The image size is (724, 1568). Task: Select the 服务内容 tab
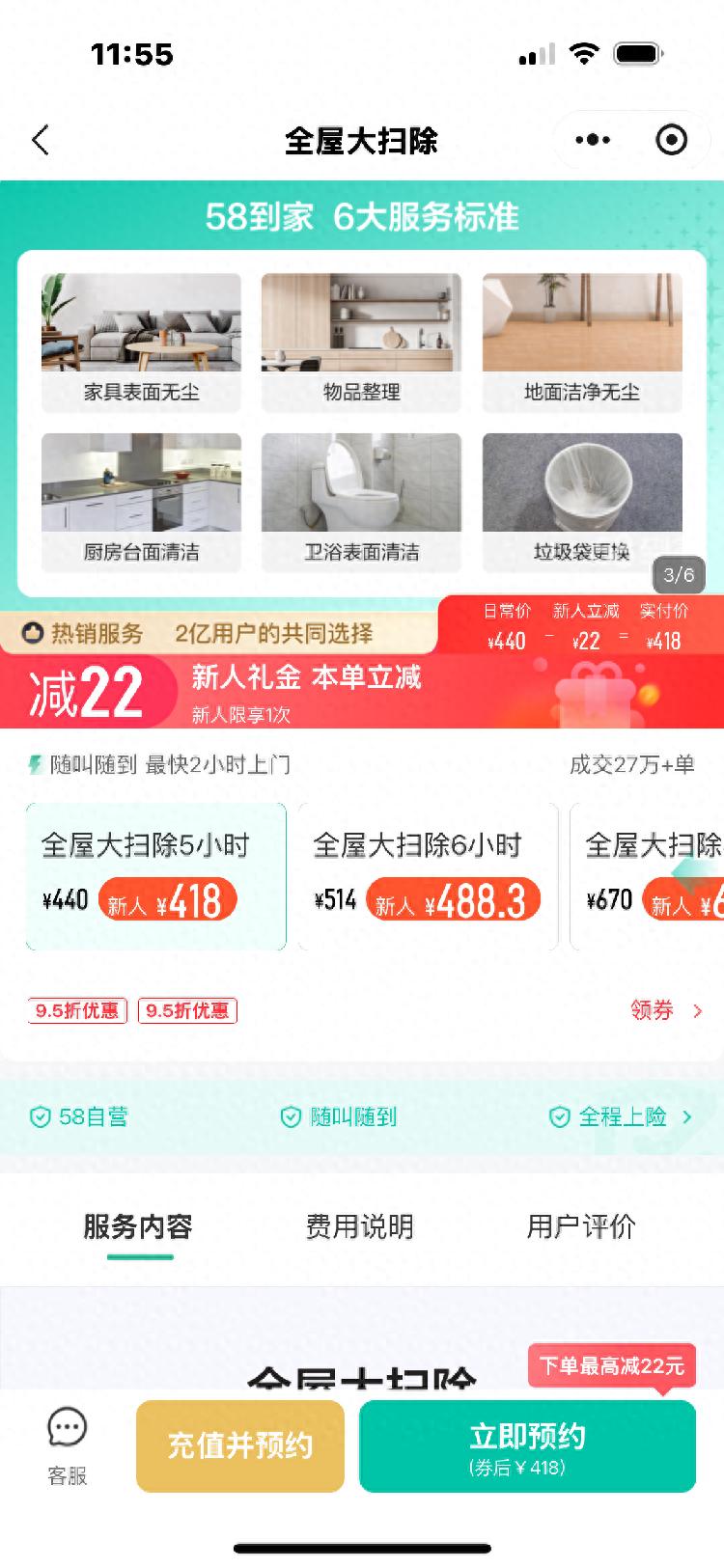pos(138,1227)
